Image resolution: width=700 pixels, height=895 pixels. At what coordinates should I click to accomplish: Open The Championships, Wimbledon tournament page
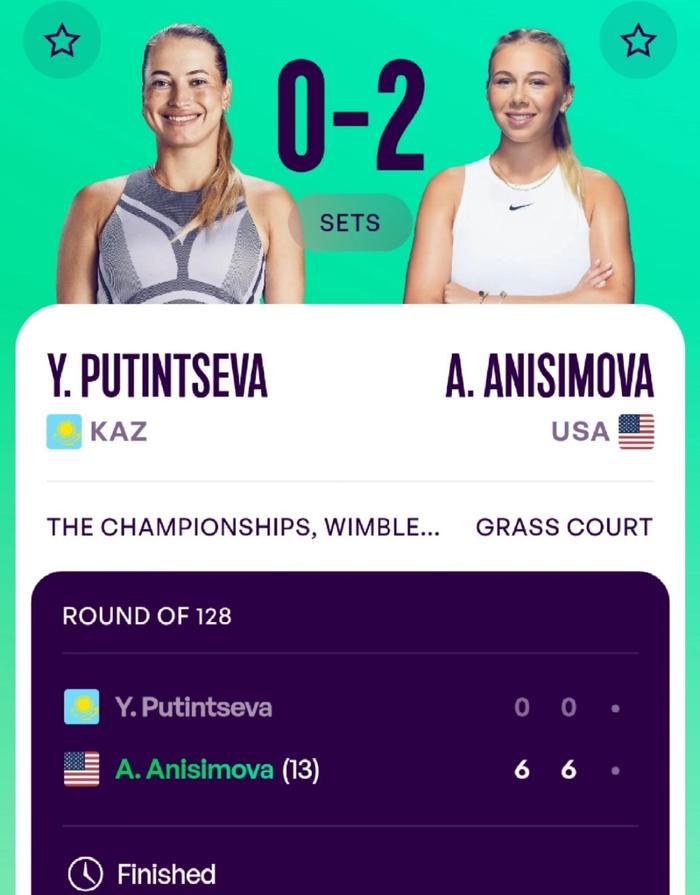pyautogui.click(x=243, y=527)
